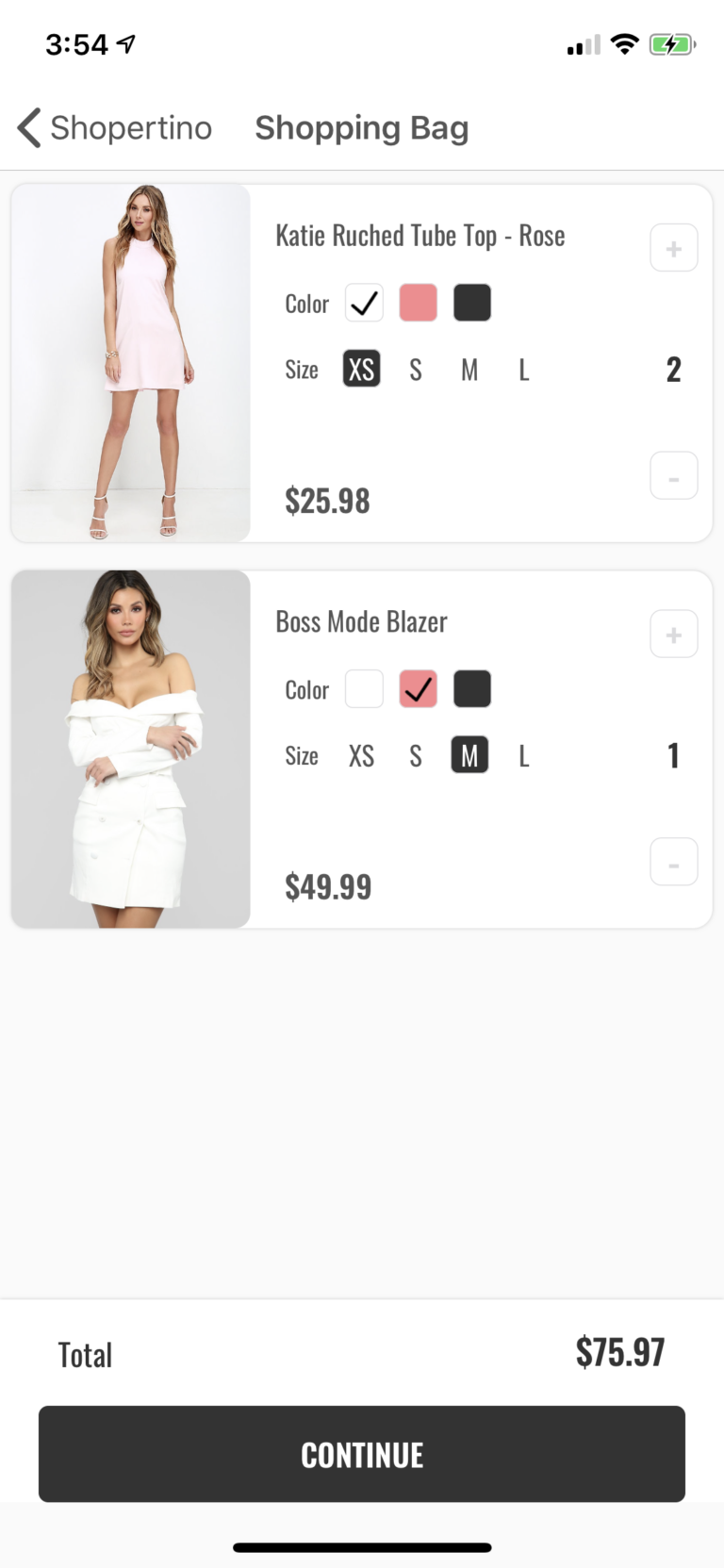Select white color for Boss Mode Blazer
The image size is (724, 1568).
point(363,688)
